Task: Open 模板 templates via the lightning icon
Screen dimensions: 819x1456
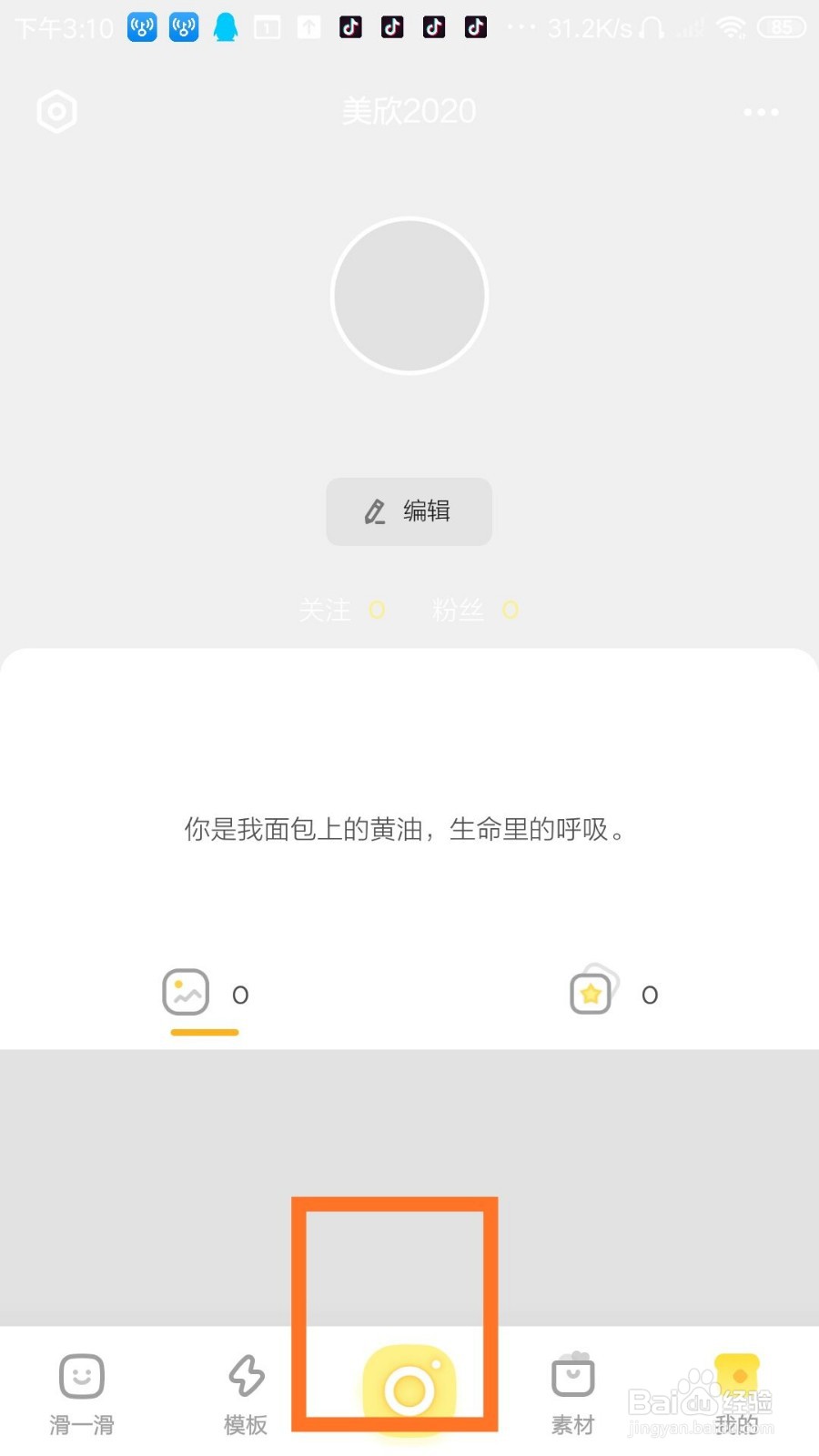Action: (245, 1377)
